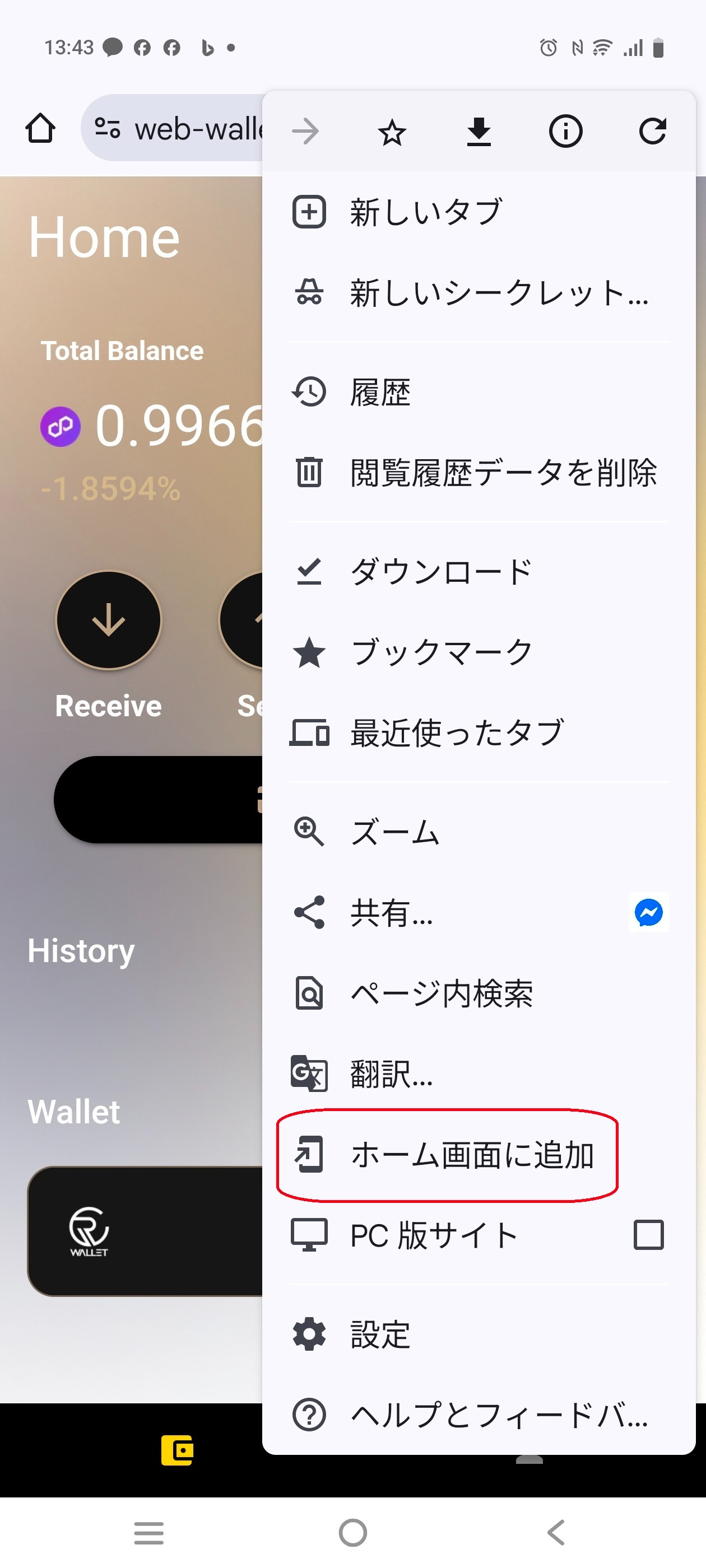Download the current page
The width and height of the screenshot is (706, 1568).
pyautogui.click(x=479, y=132)
